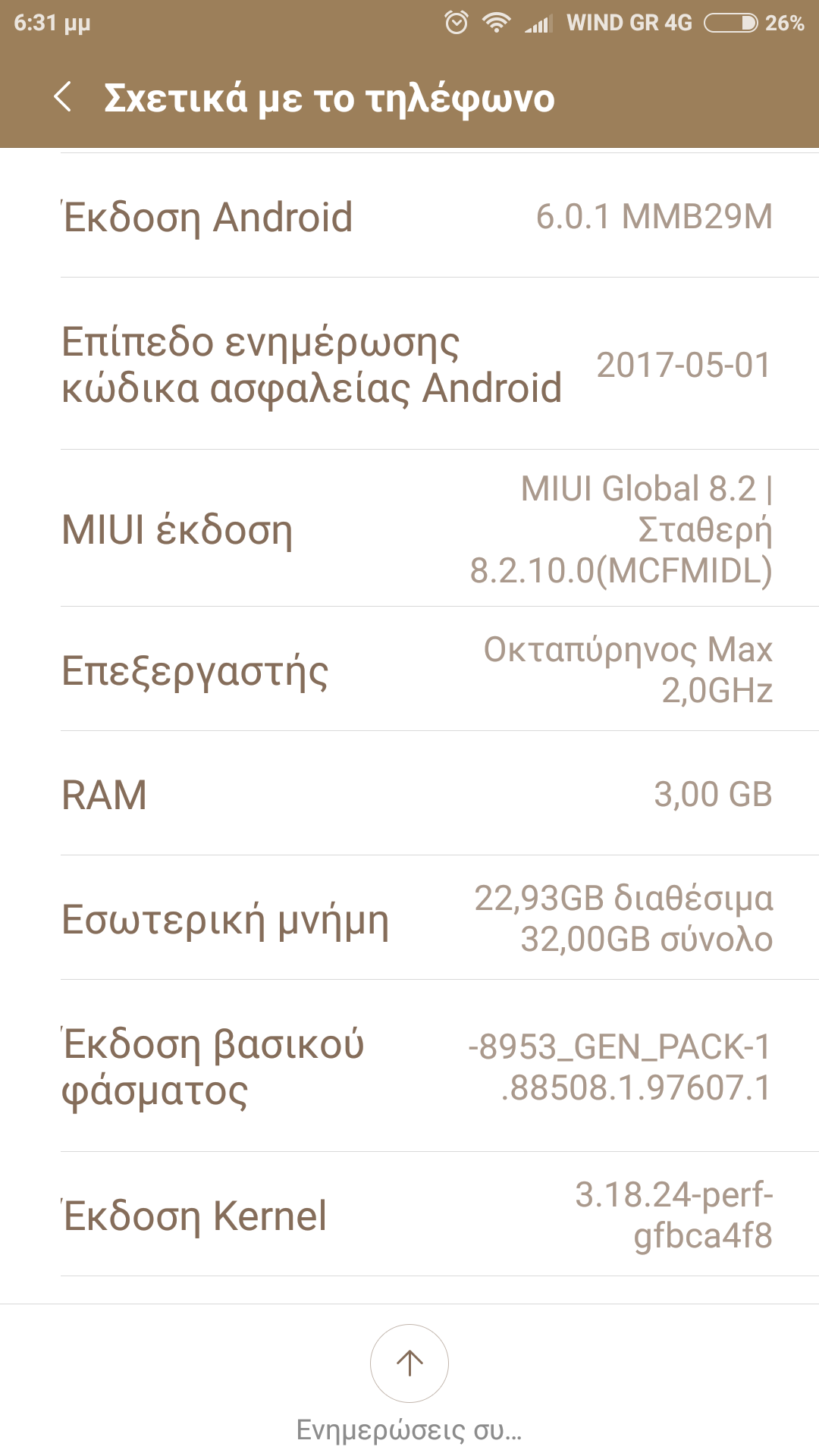Tap the Έκδοση Kernel row
This screenshot has width=819, height=1456.
tap(409, 1215)
